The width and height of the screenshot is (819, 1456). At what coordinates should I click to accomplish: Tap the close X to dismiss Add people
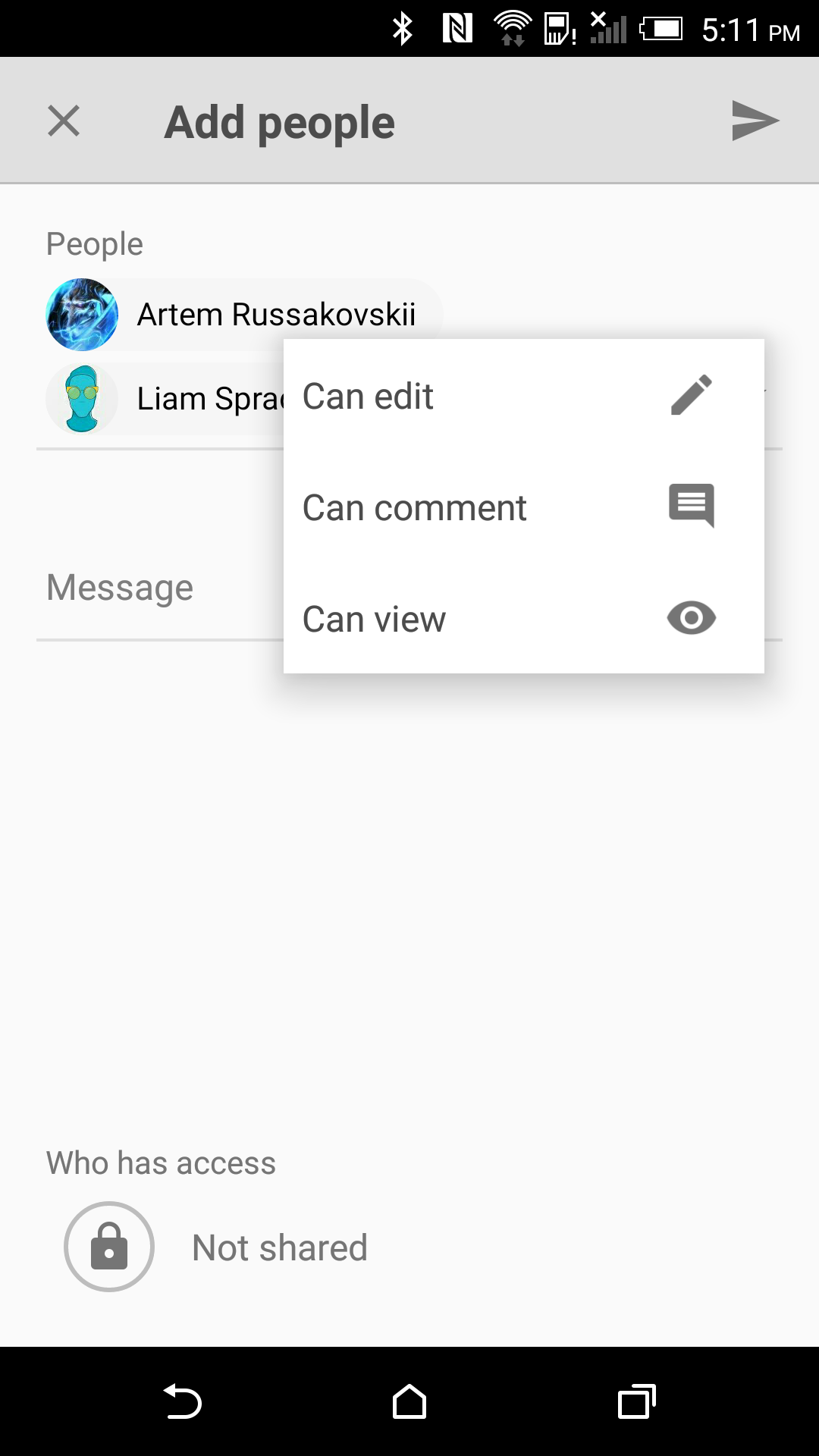coord(63,120)
